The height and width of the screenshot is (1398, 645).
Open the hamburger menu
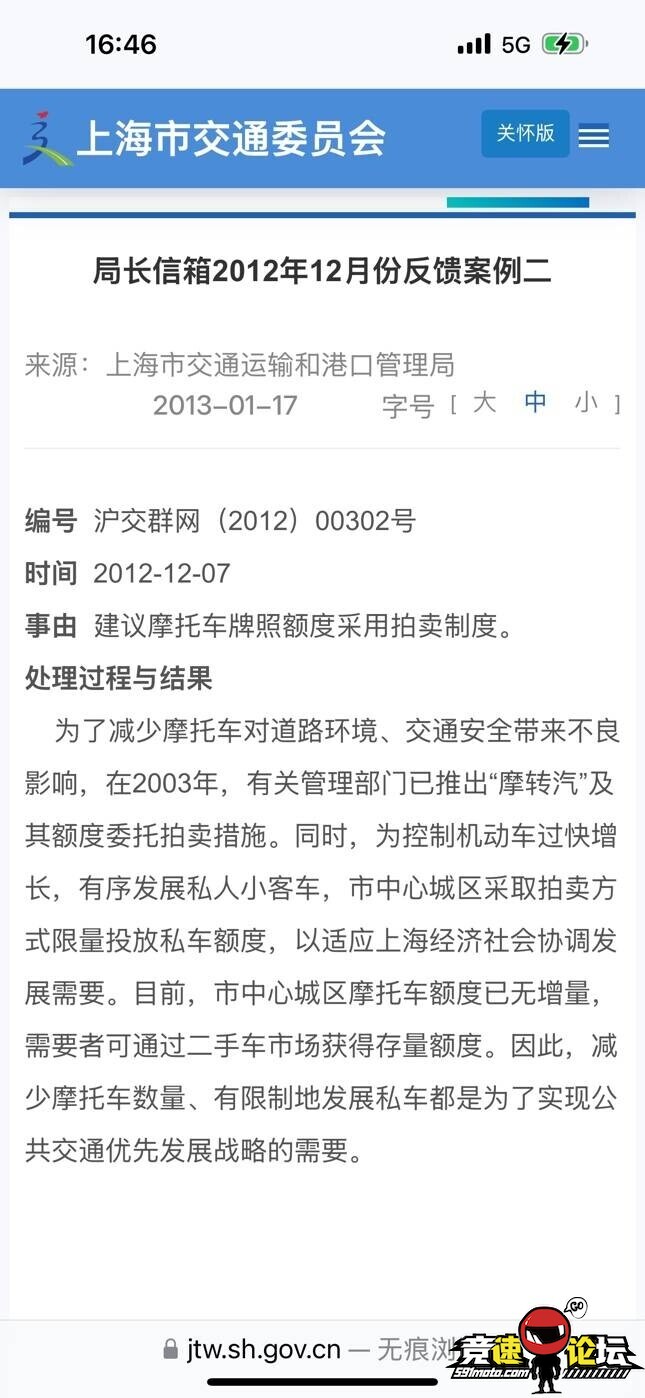tap(594, 137)
